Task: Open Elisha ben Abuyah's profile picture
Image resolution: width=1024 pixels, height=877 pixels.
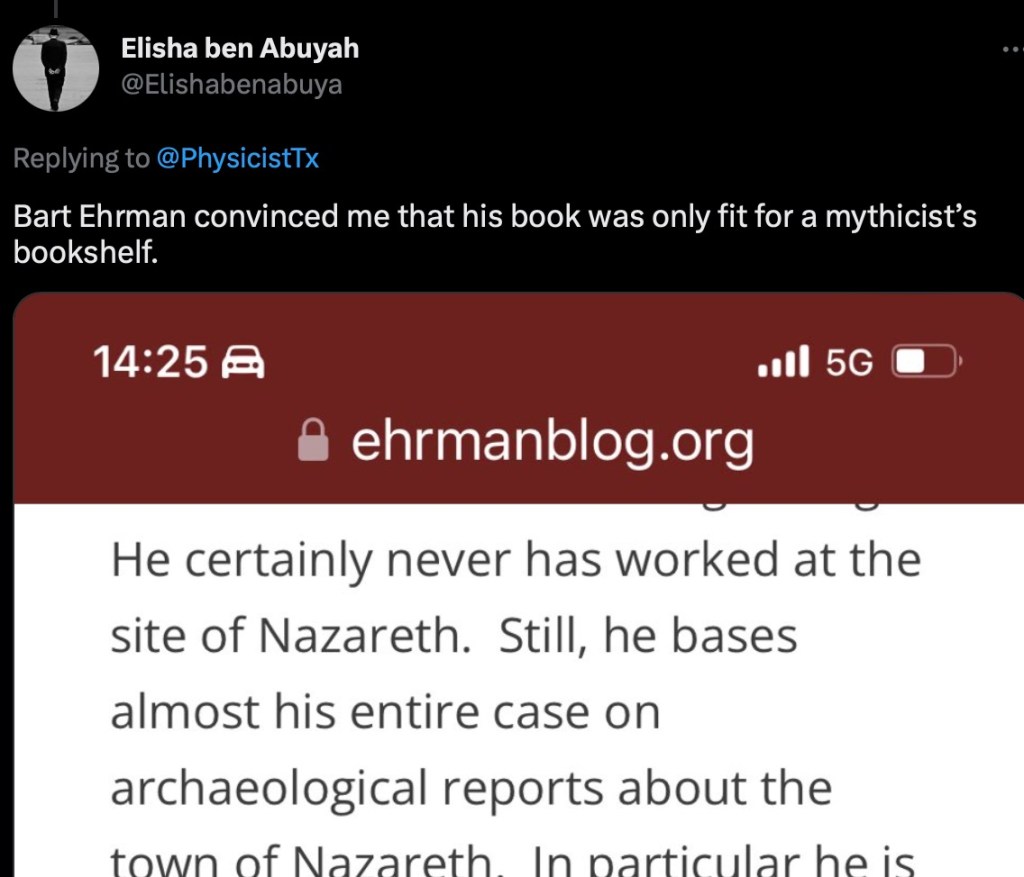Action: point(55,68)
